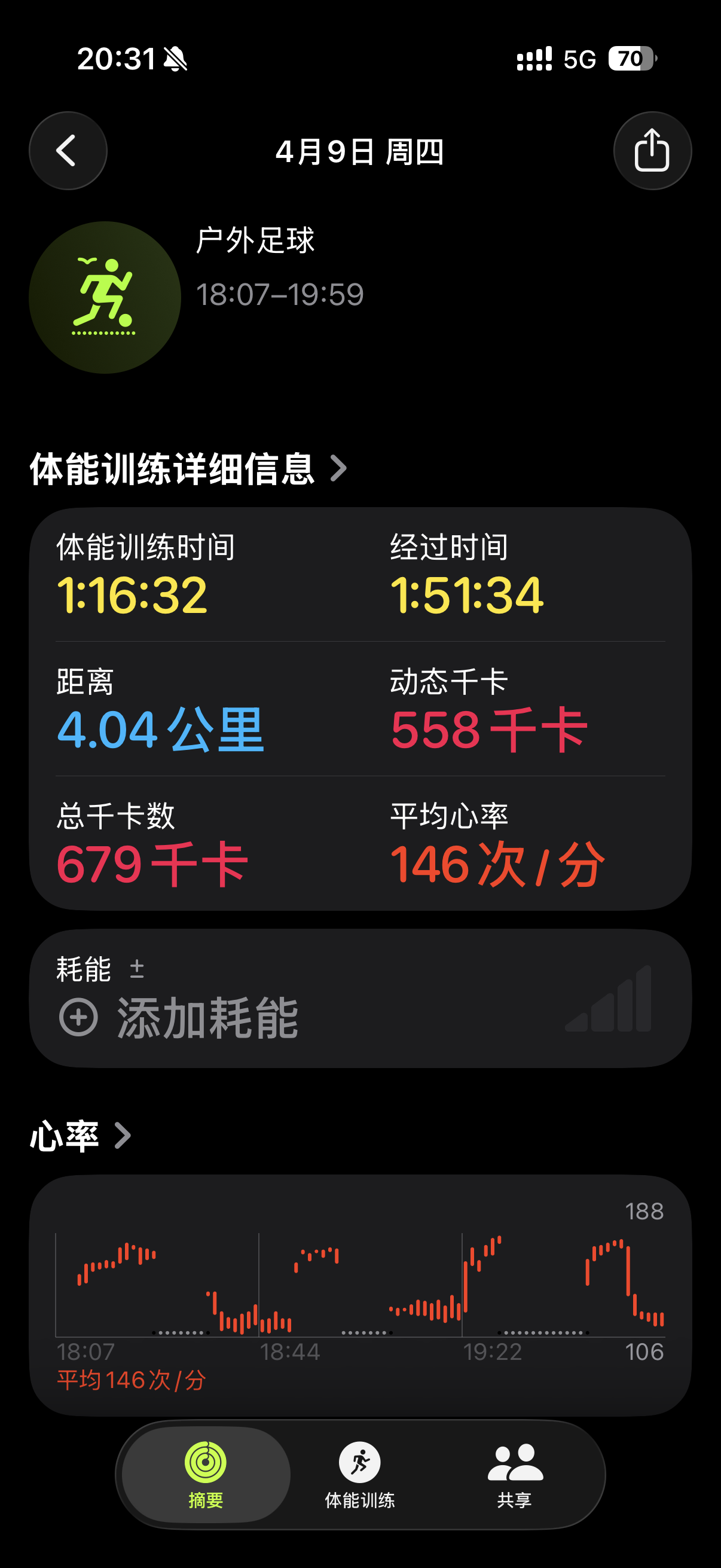Switch to the 摘要 tab
This screenshot has width=721, height=1568.
pos(206,1474)
